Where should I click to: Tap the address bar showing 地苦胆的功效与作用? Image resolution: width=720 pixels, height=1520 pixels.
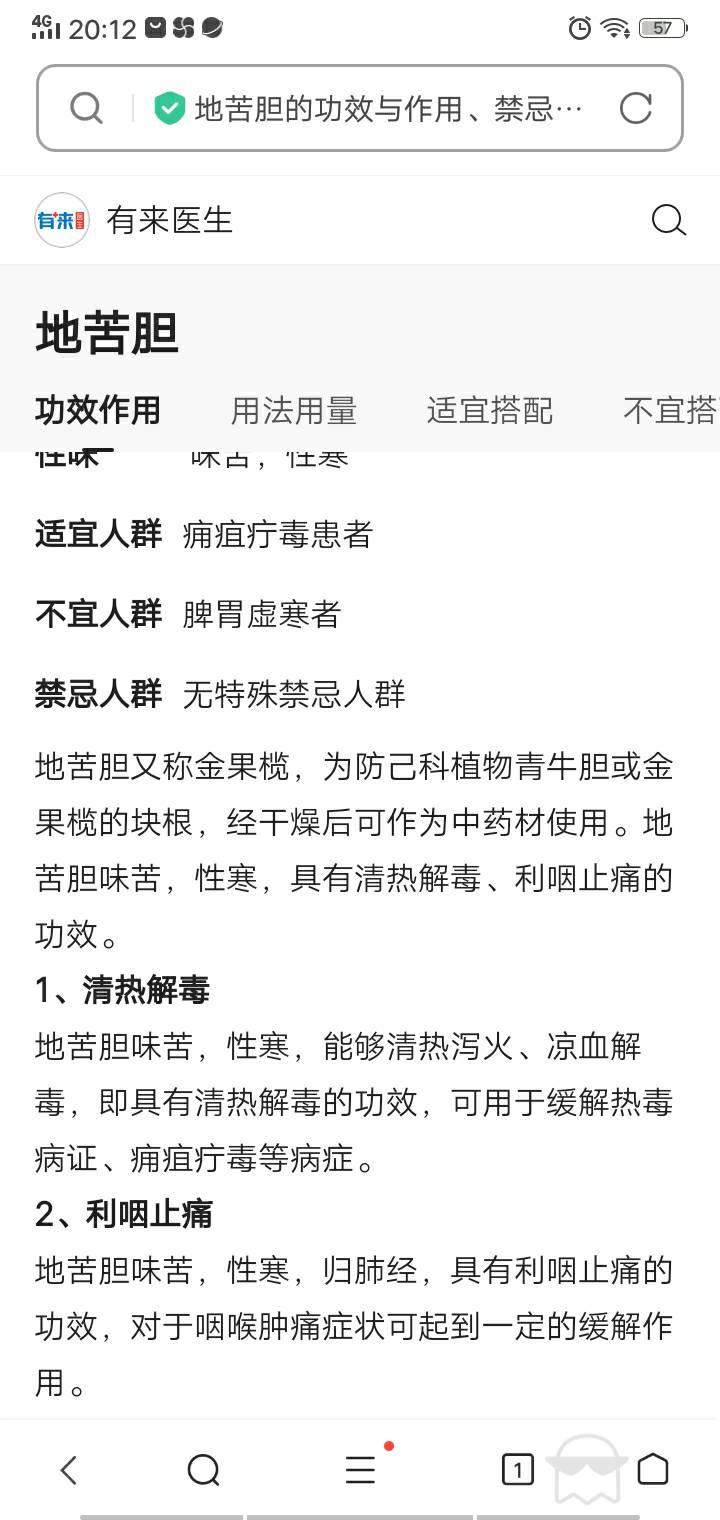click(x=360, y=108)
